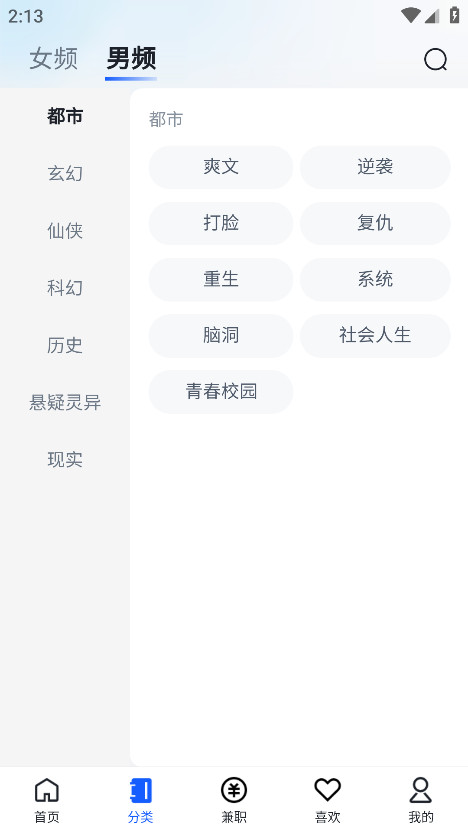Open the 逆袭 tag
The image size is (468, 832).
(x=375, y=167)
